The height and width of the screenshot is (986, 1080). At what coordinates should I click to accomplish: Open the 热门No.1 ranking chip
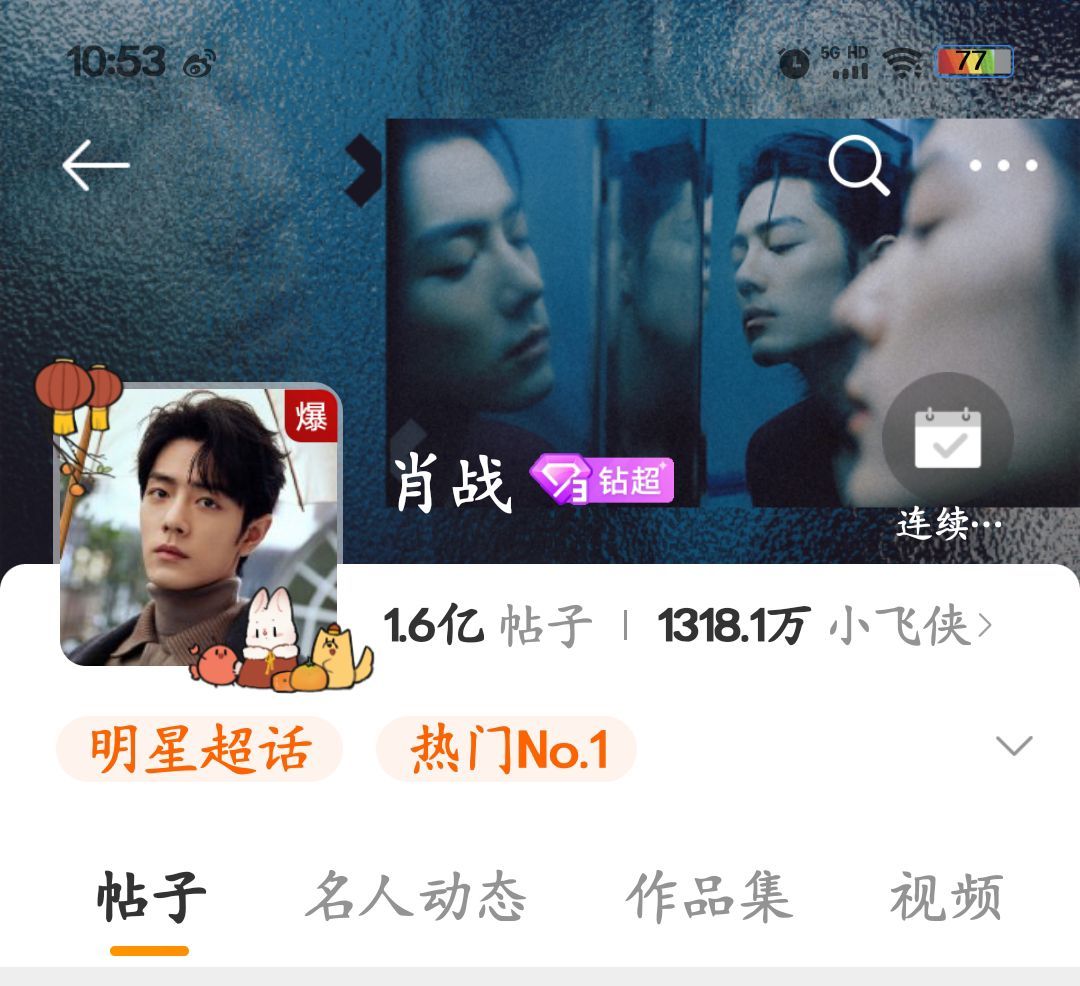tap(507, 749)
